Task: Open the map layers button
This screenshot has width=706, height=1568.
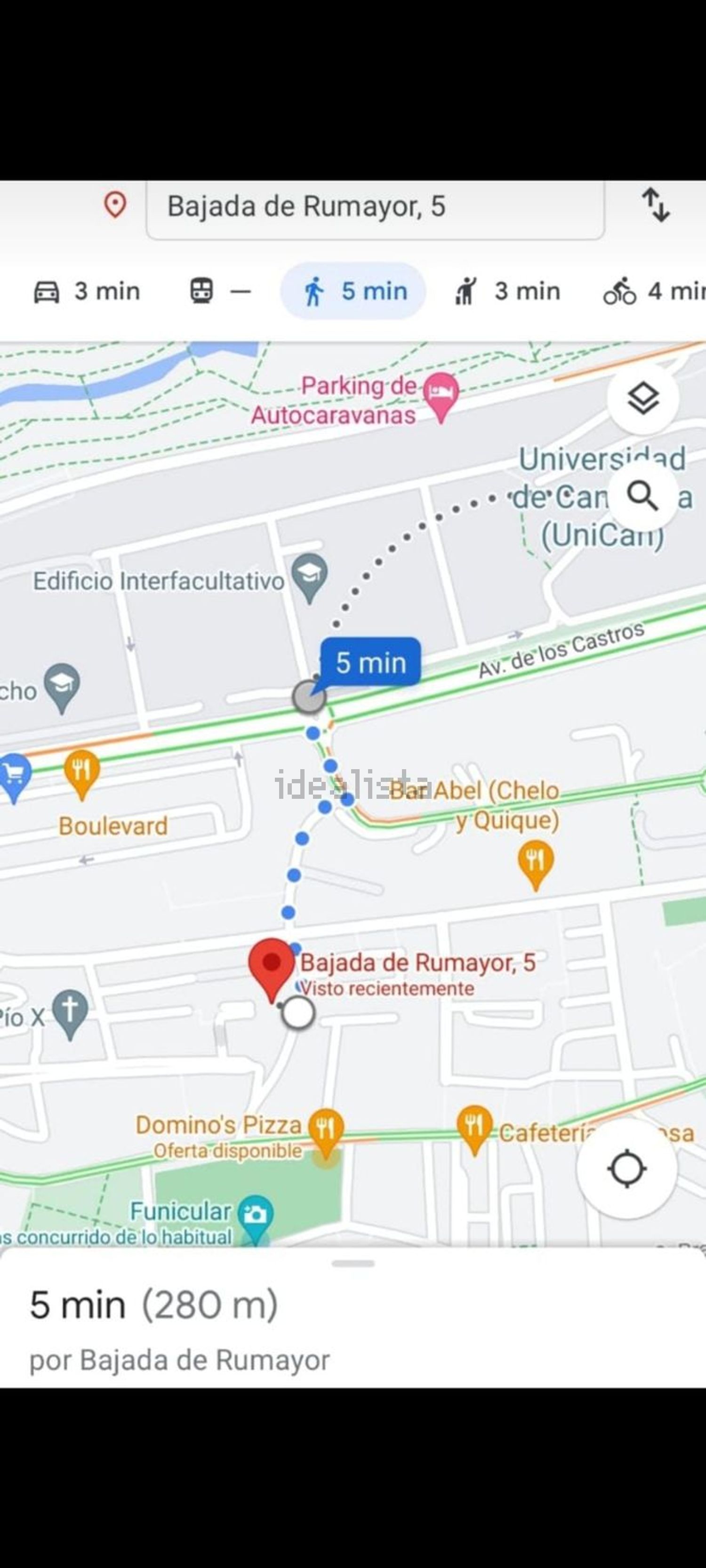Action: [642, 399]
